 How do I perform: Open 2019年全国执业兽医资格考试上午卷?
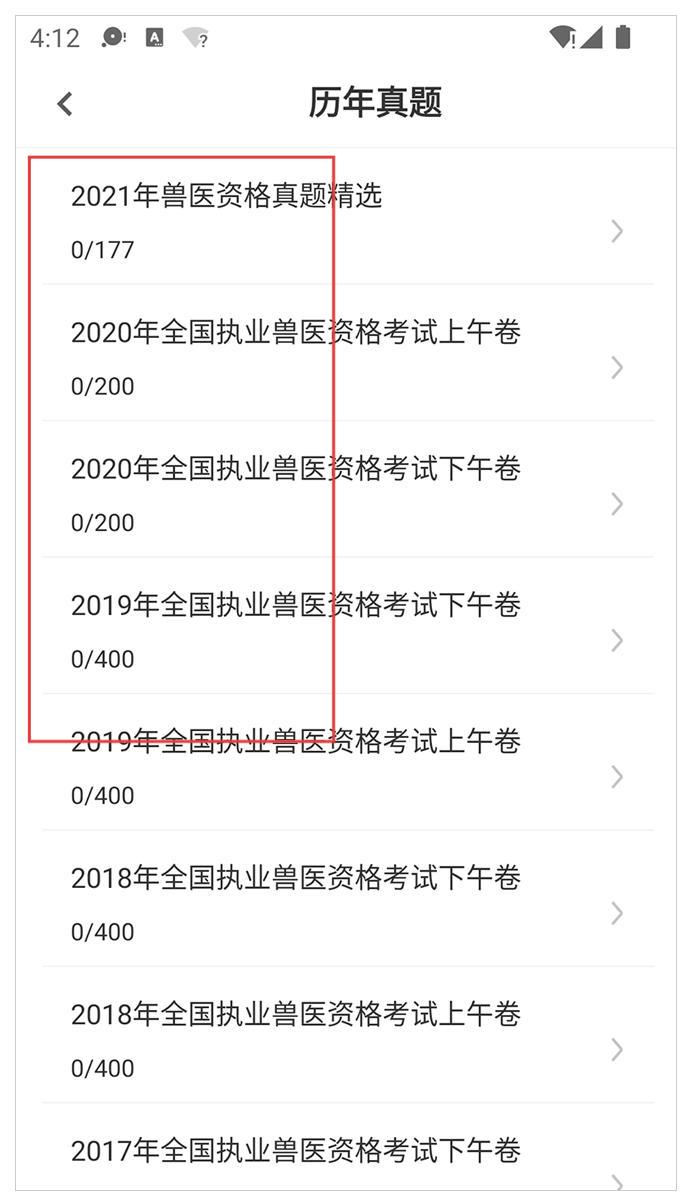(348, 763)
